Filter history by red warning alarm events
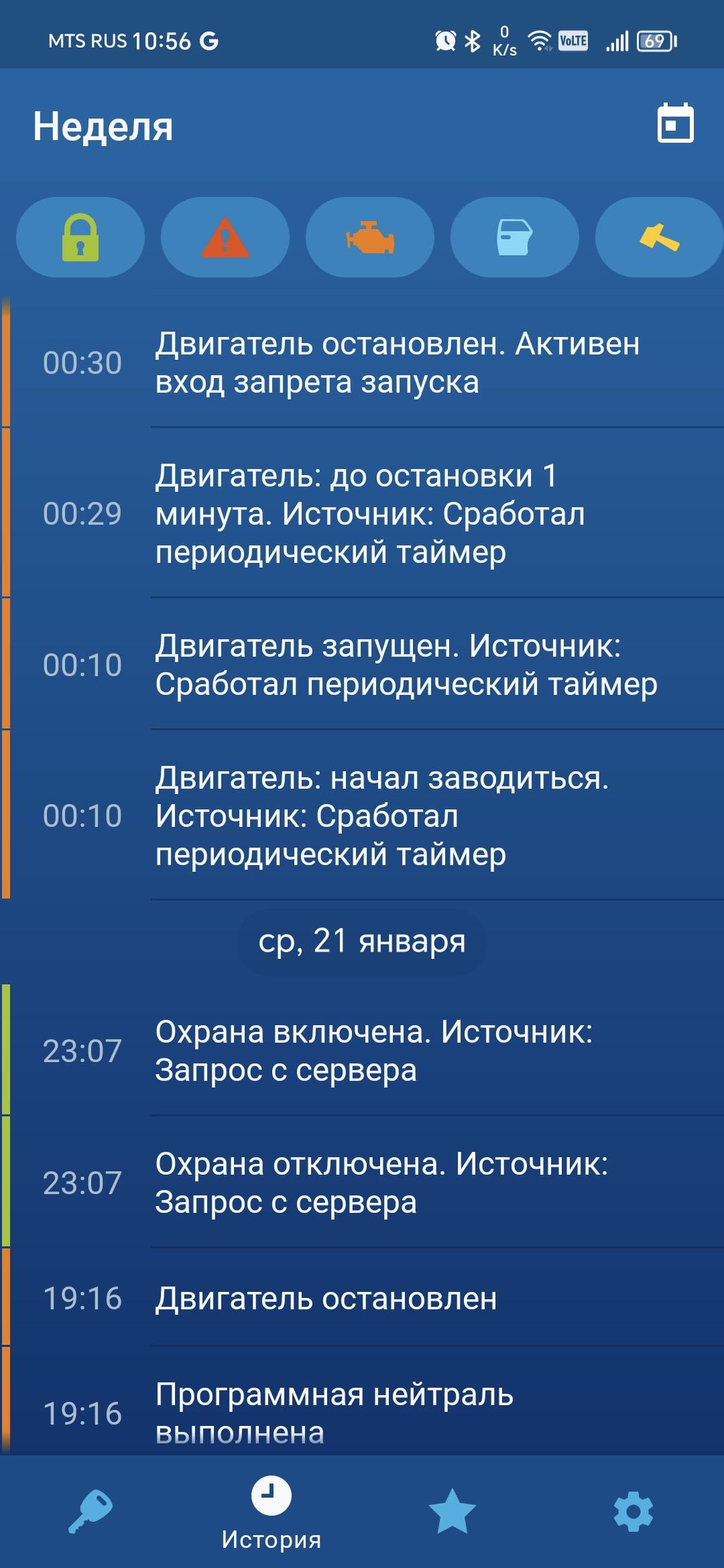 coord(225,237)
